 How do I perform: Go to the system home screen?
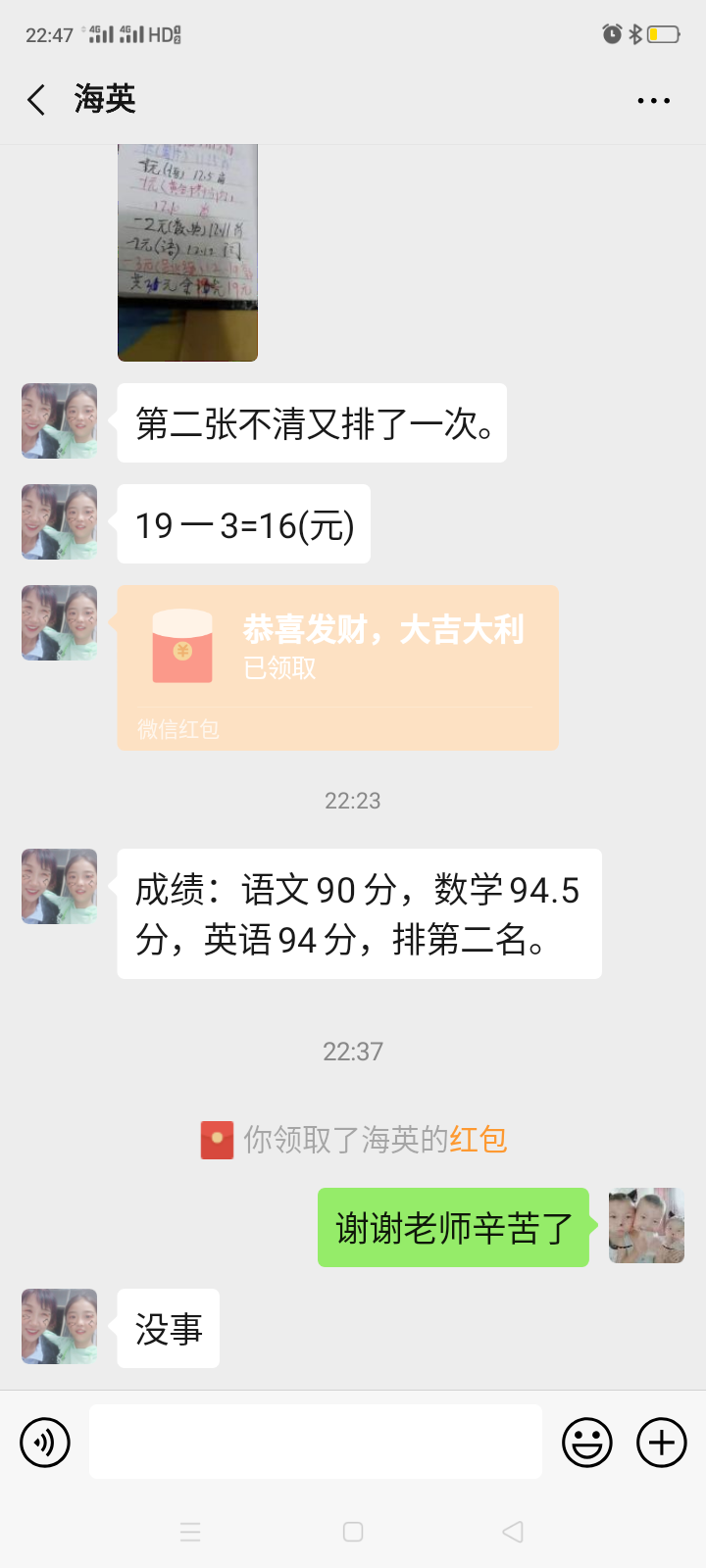[x=353, y=1532]
